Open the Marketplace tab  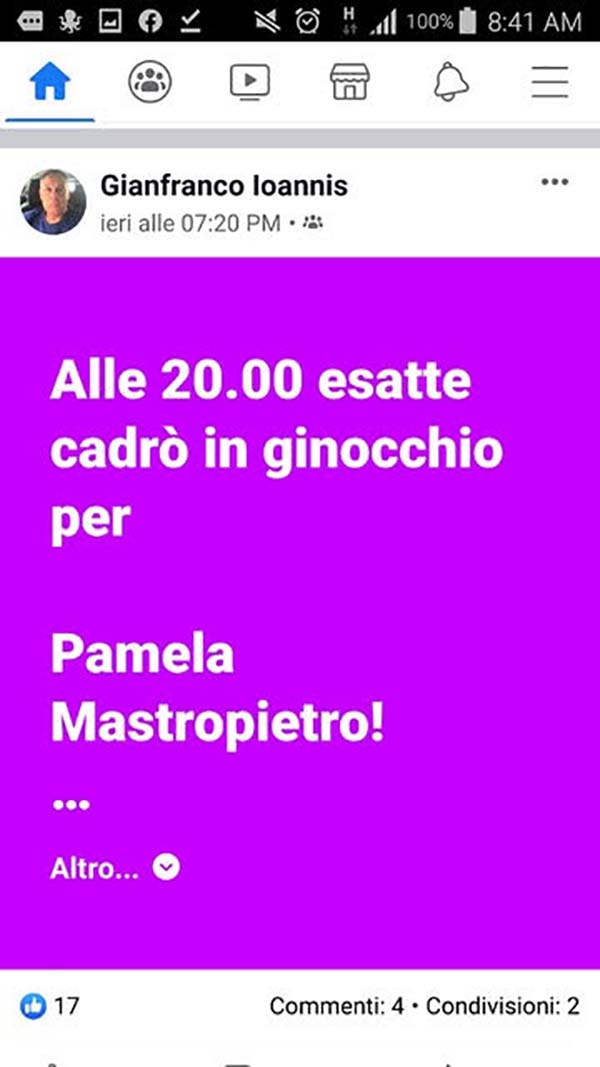click(x=350, y=82)
